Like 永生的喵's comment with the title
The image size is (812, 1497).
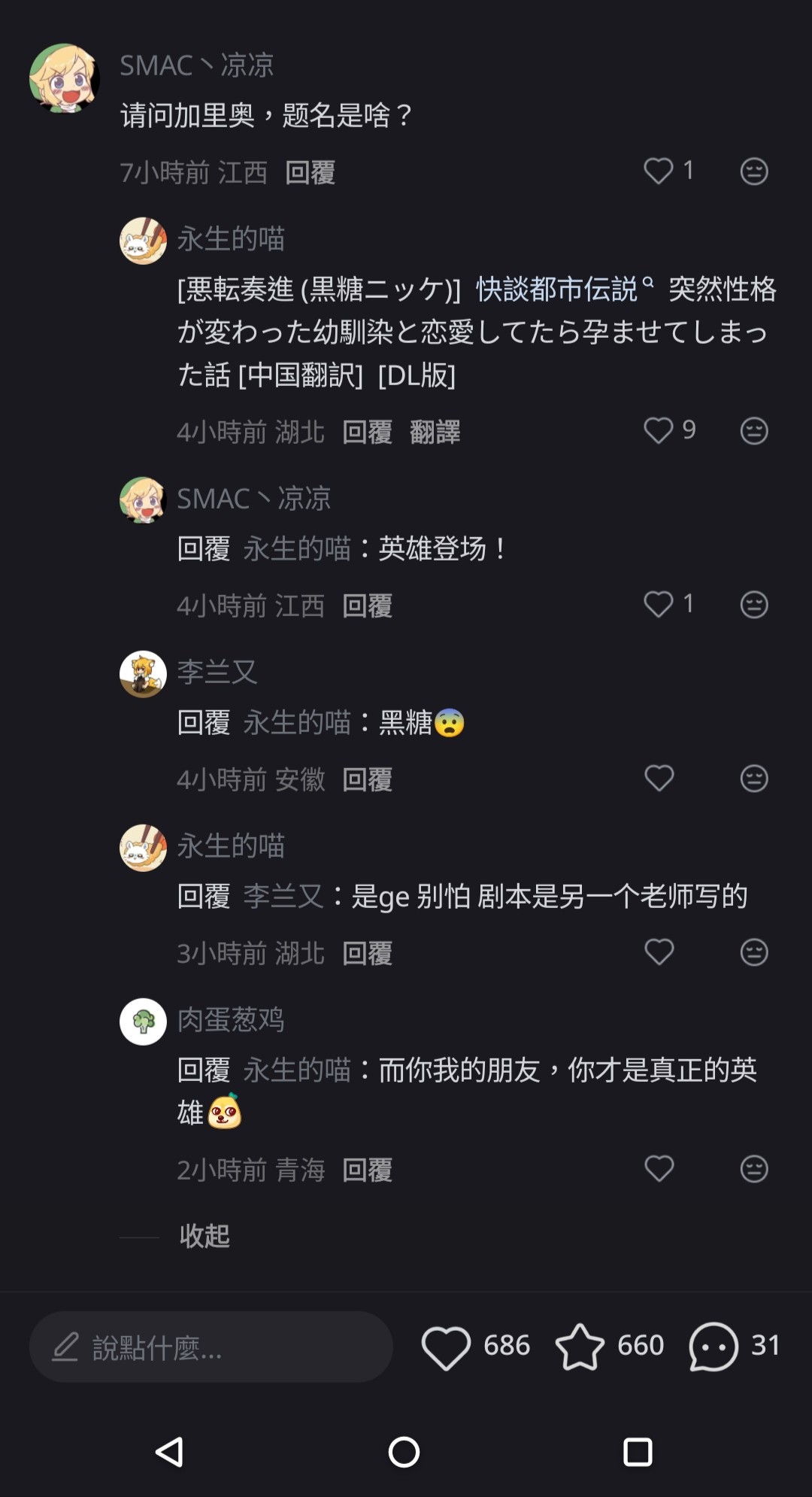tap(659, 430)
